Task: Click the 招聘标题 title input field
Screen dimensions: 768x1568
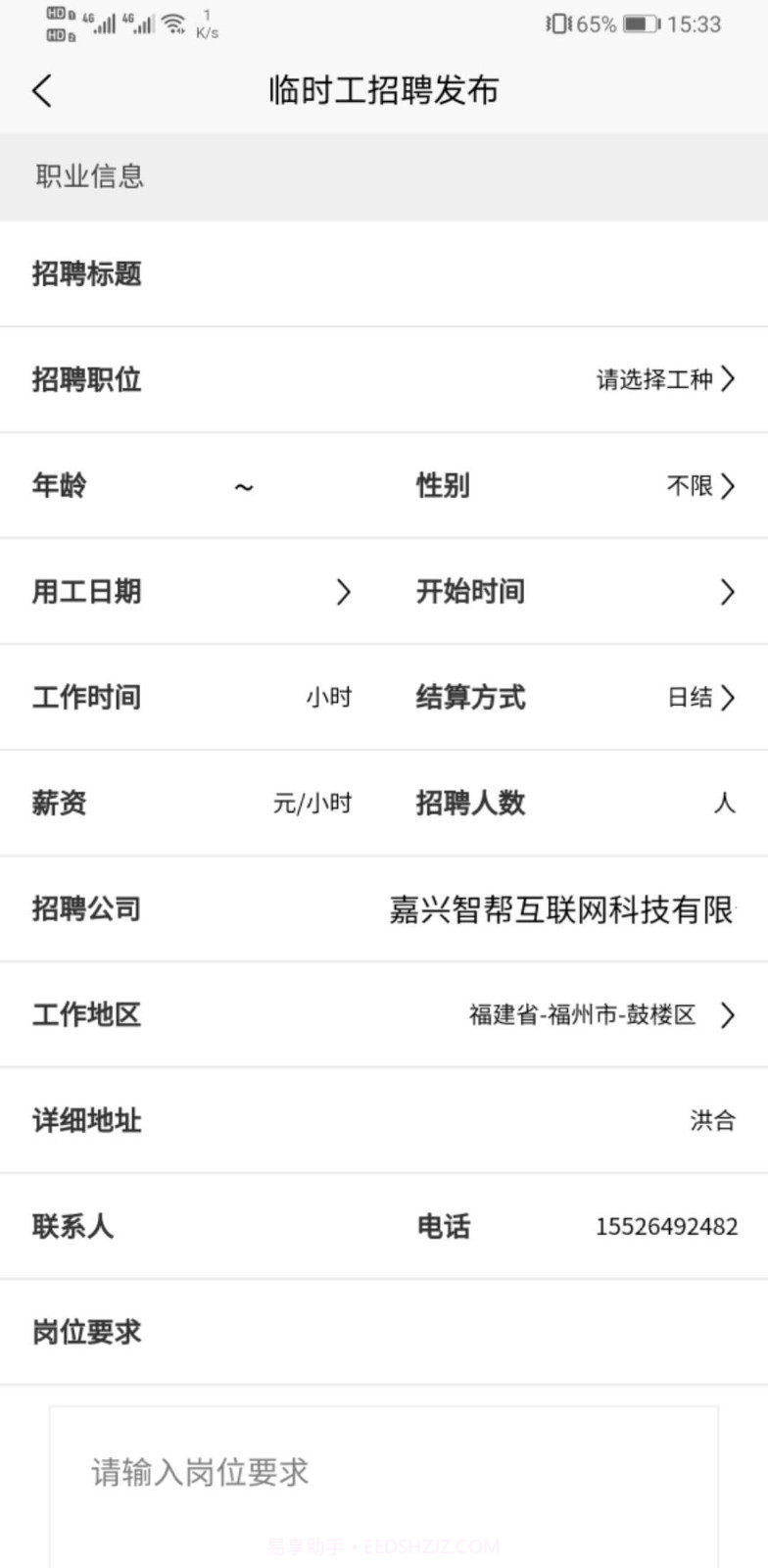Action: [392, 275]
